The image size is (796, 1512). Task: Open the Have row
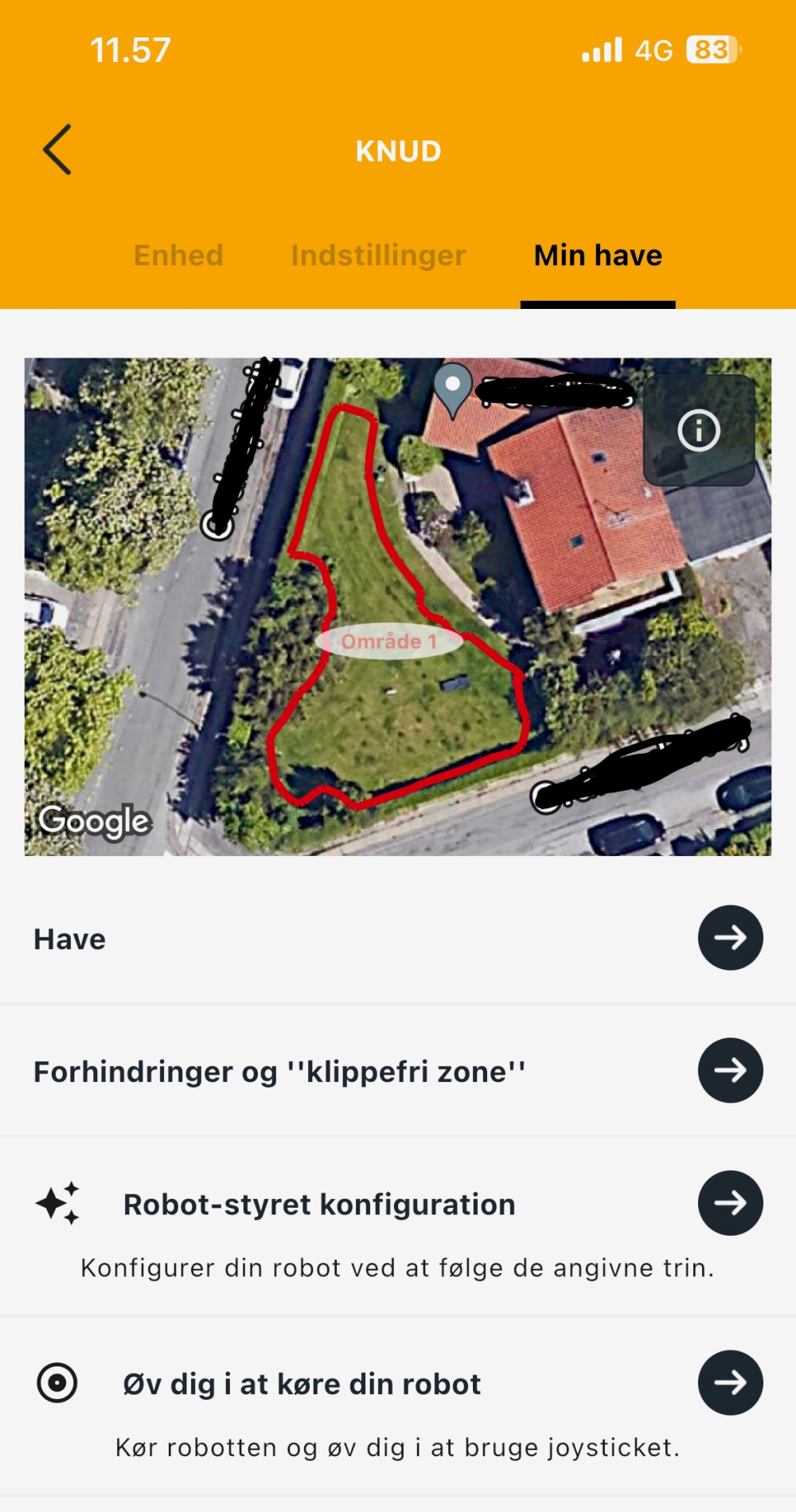point(730,938)
